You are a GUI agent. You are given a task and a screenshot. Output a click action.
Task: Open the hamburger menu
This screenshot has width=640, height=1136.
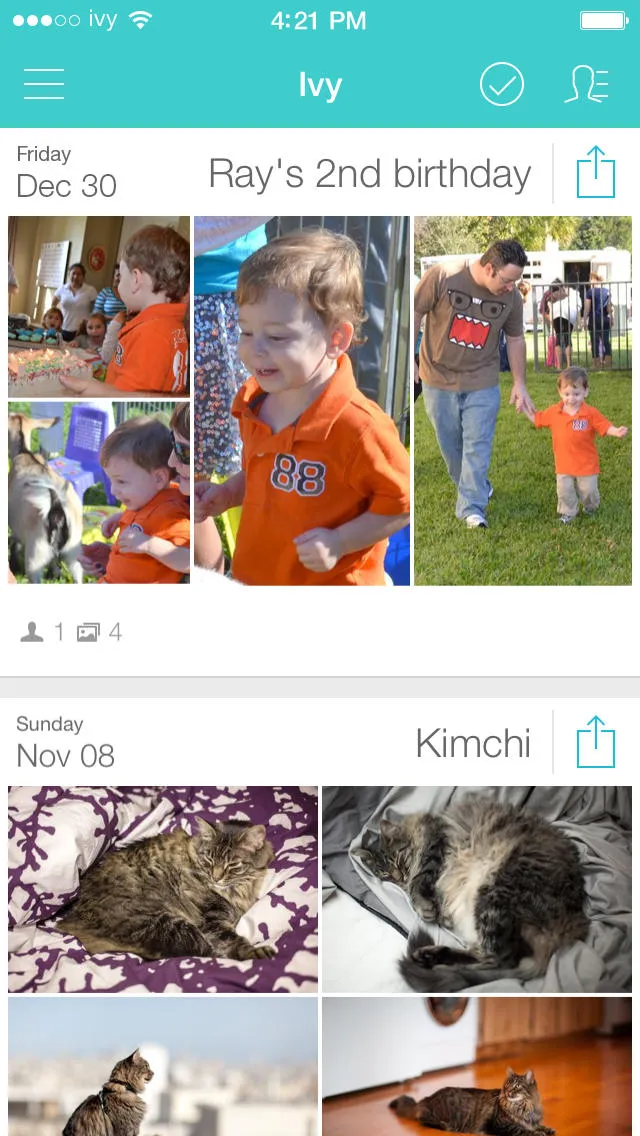point(44,85)
